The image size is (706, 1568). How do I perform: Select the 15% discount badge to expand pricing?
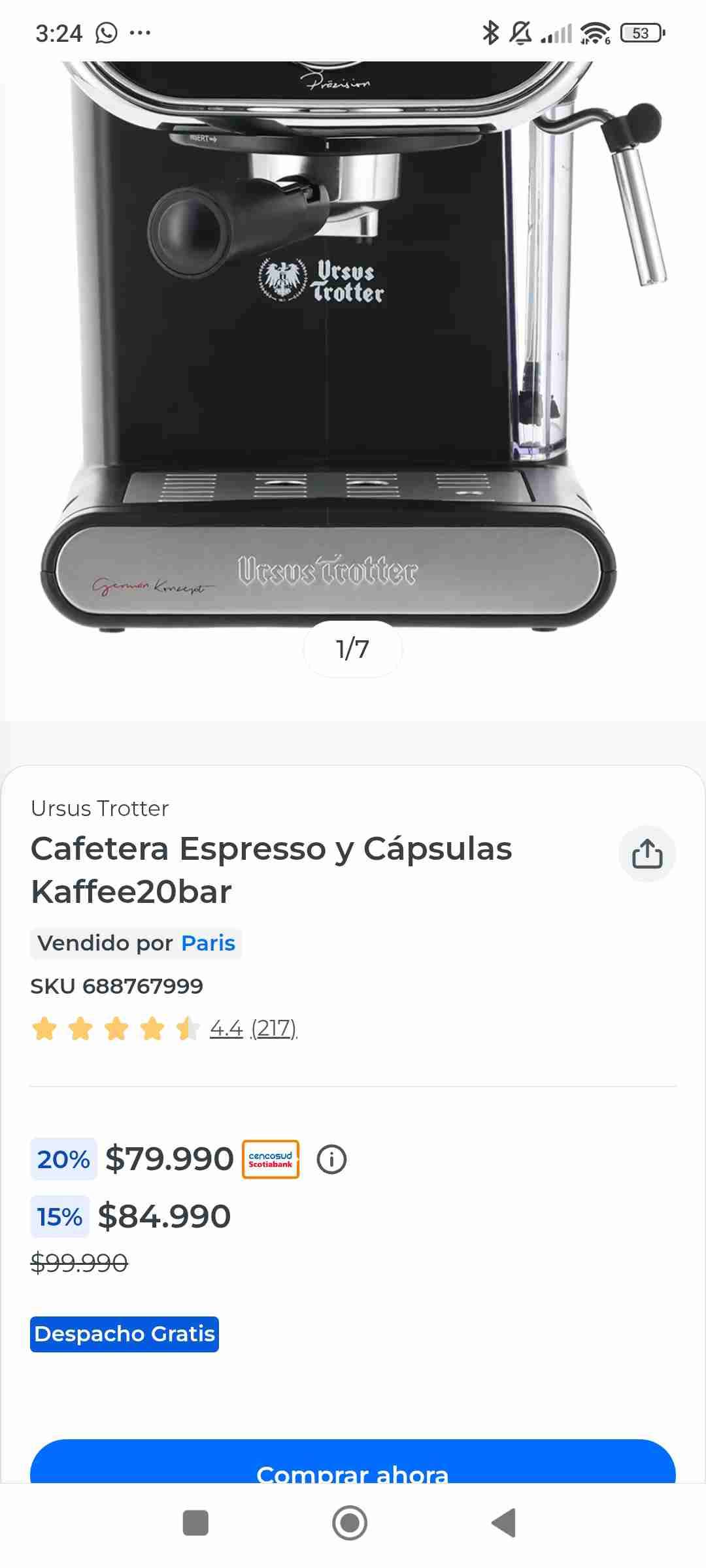pos(59,1216)
